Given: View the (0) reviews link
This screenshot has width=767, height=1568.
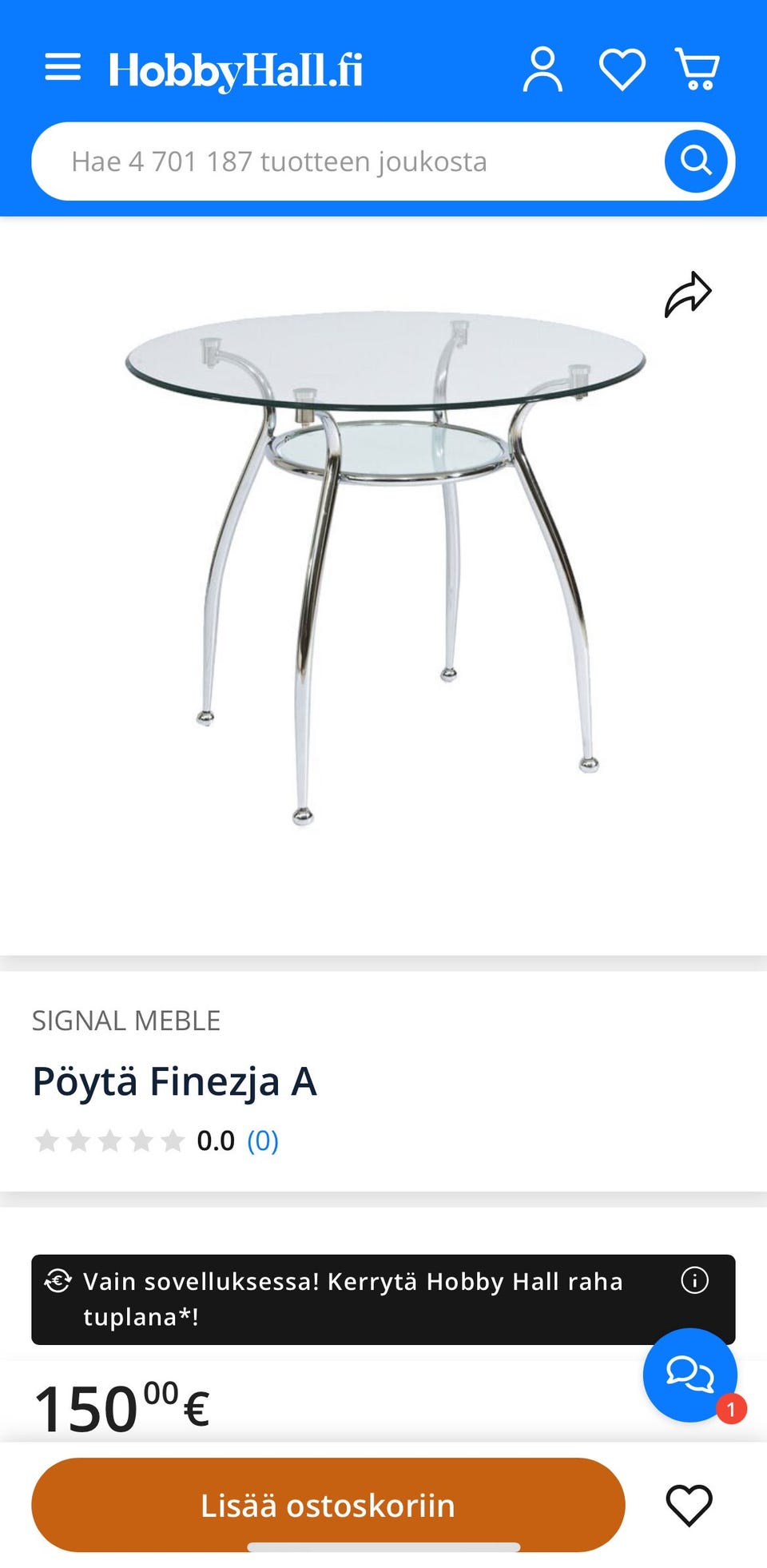Looking at the screenshot, I should pos(262,1140).
